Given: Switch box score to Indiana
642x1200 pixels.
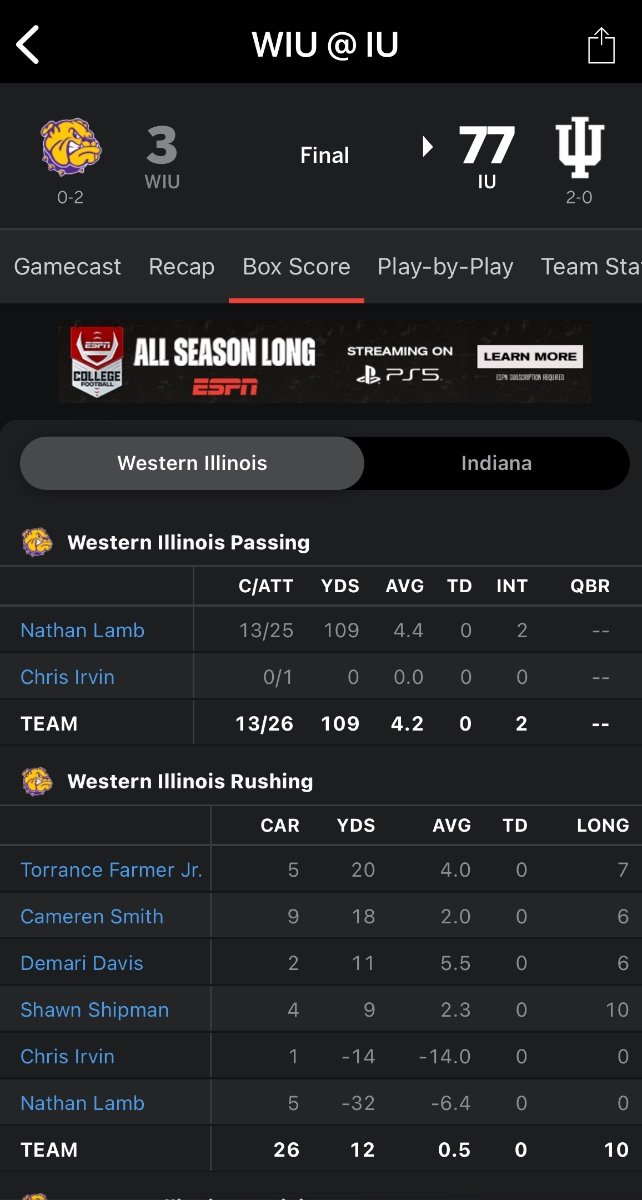Looking at the screenshot, I should click(496, 463).
